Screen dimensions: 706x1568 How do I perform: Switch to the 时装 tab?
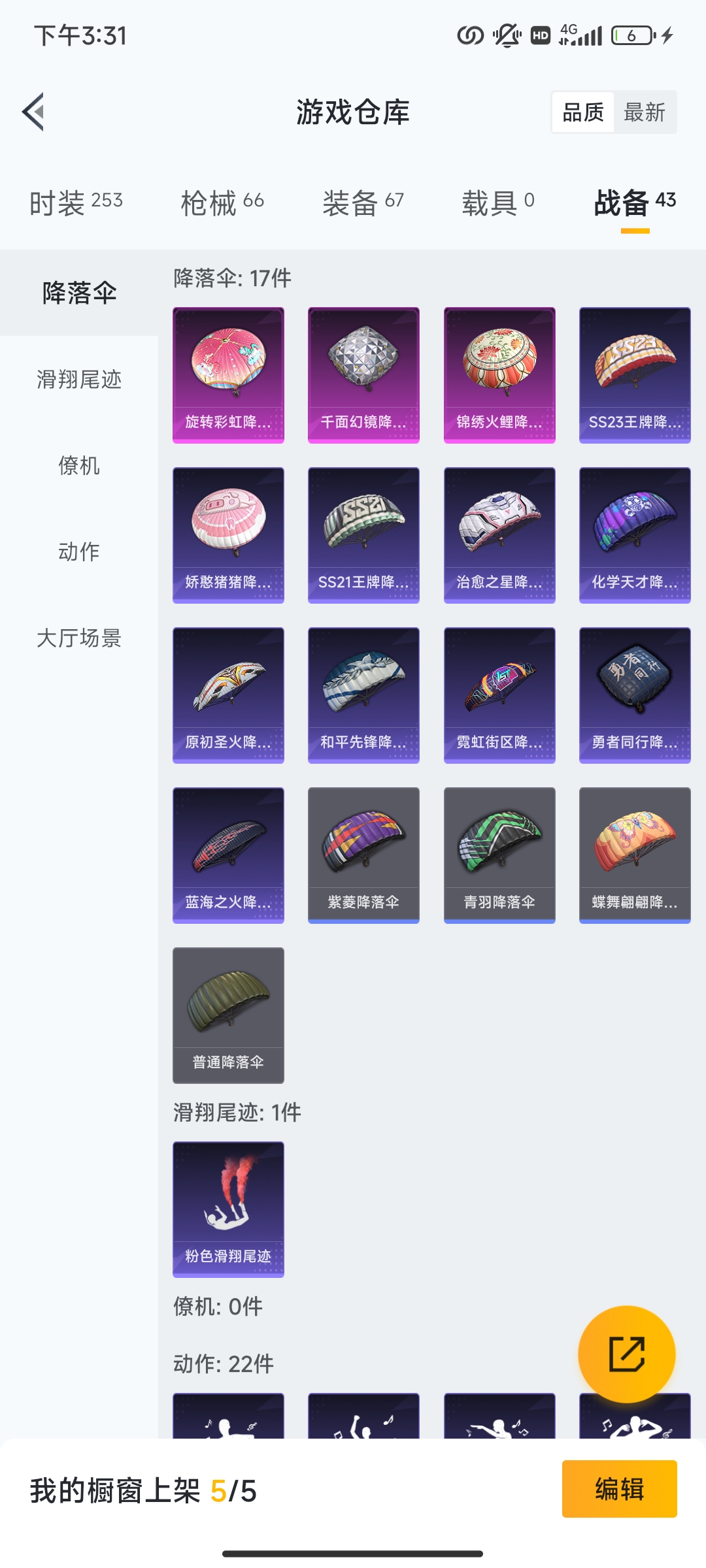(76, 202)
